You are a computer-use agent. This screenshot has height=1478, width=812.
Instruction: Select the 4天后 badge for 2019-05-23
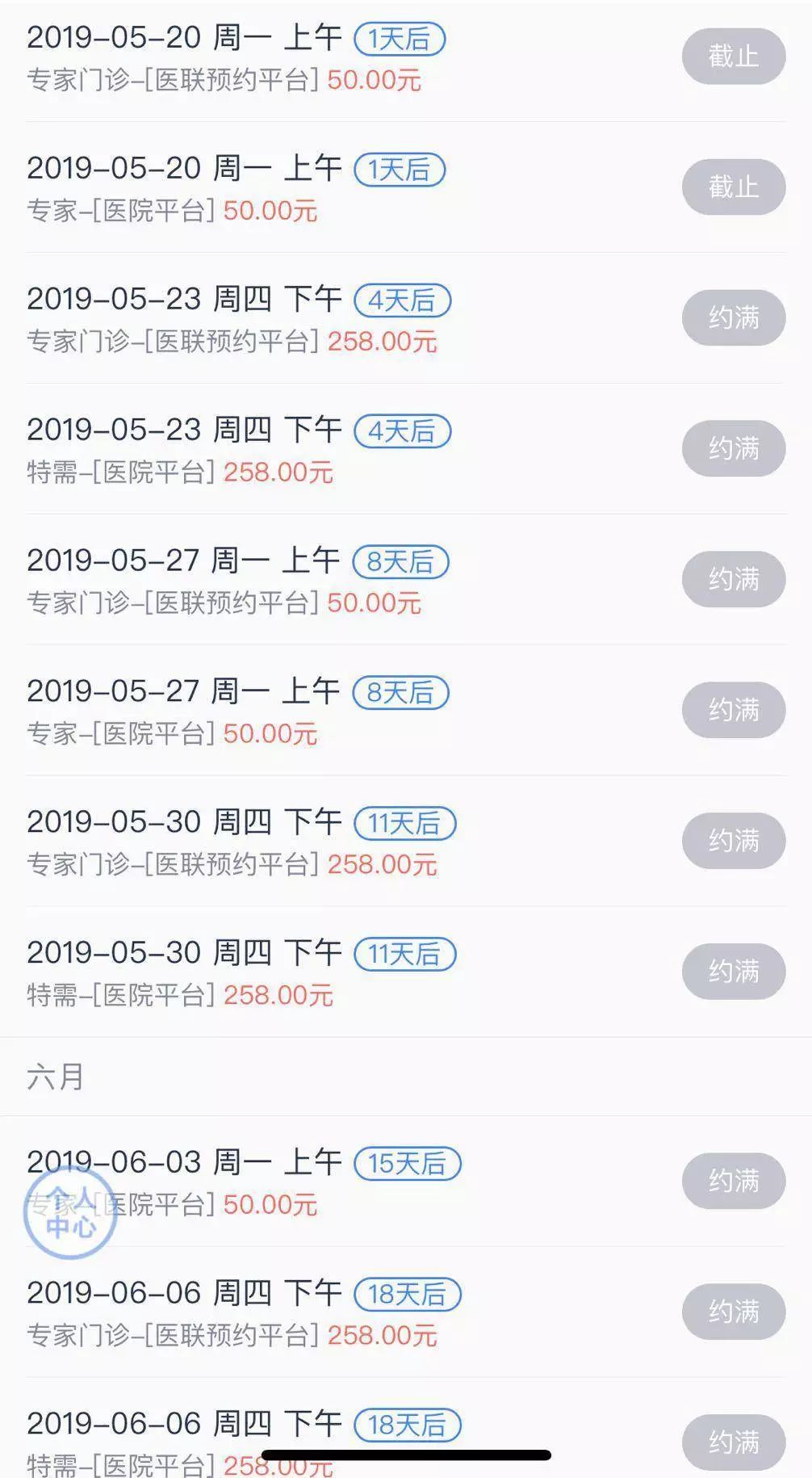click(x=402, y=298)
